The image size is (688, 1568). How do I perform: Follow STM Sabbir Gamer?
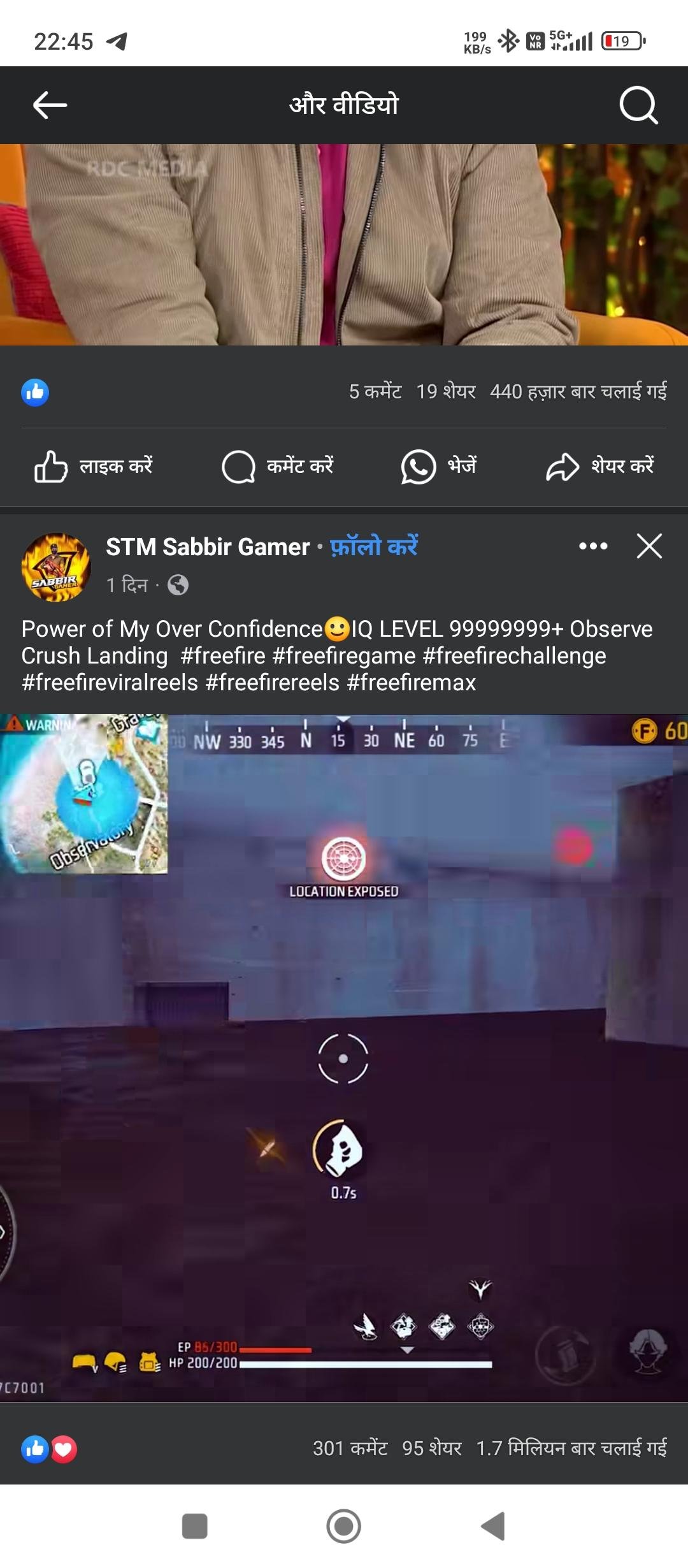point(373,547)
